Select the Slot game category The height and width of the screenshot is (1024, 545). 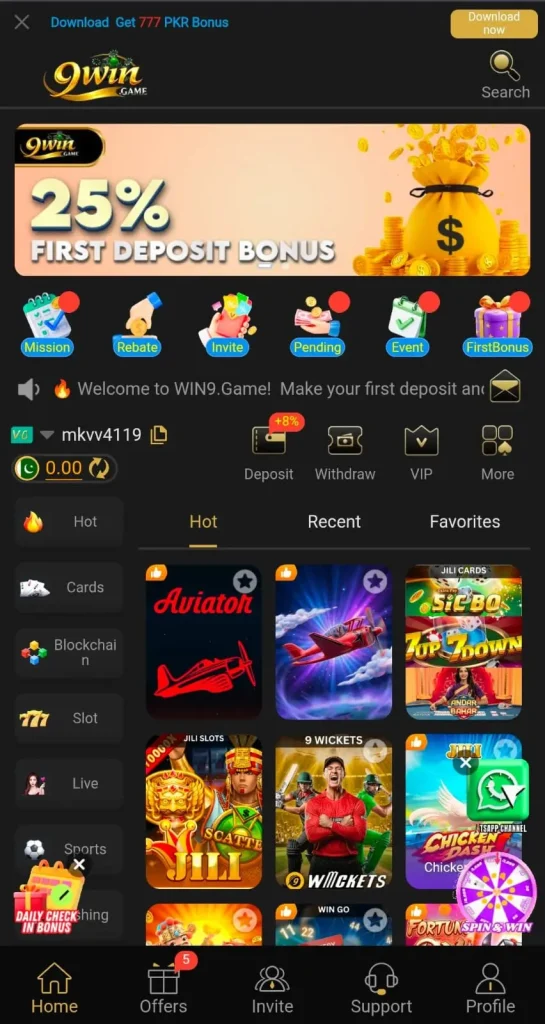click(69, 718)
